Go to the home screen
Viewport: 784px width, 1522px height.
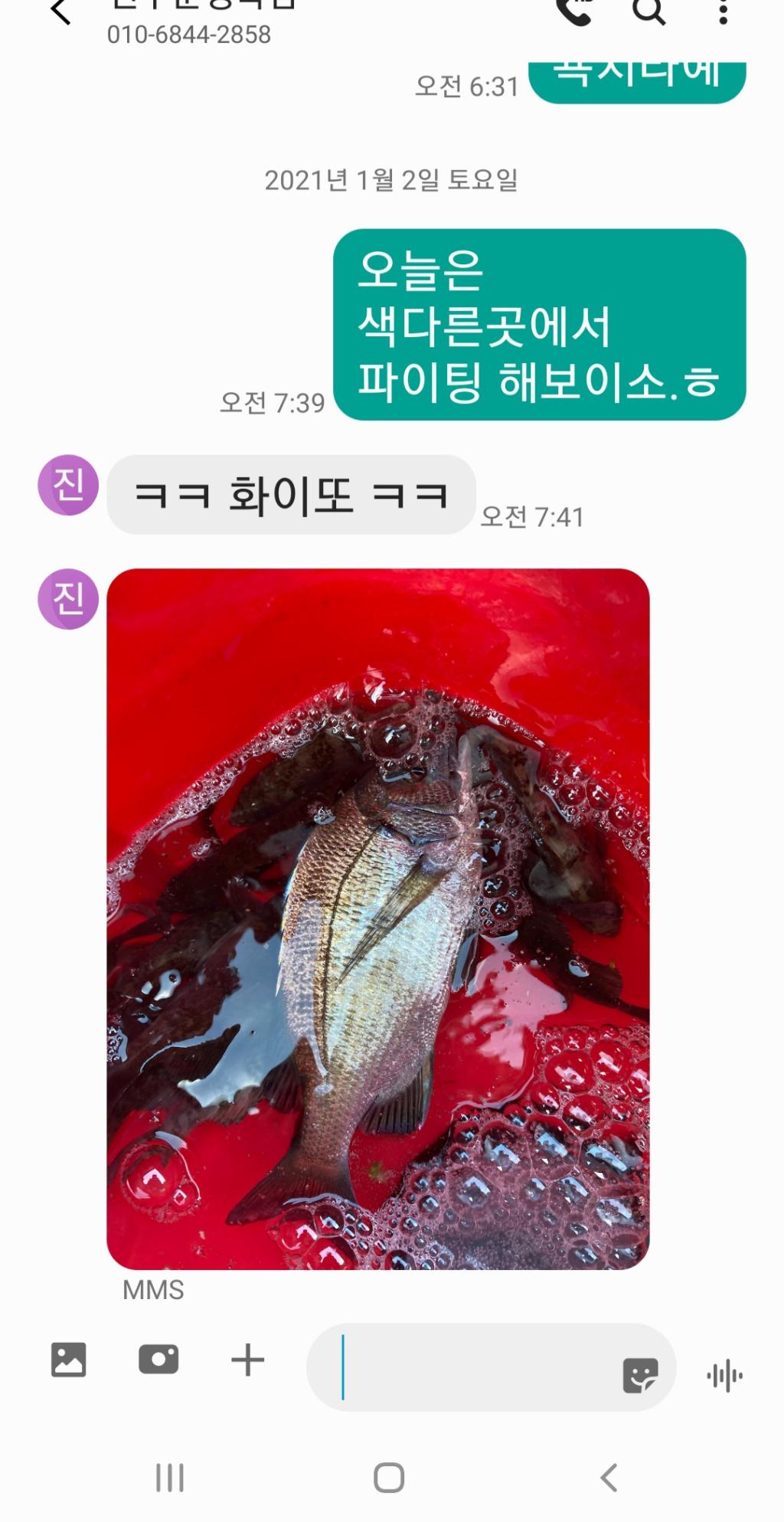[x=389, y=1478]
